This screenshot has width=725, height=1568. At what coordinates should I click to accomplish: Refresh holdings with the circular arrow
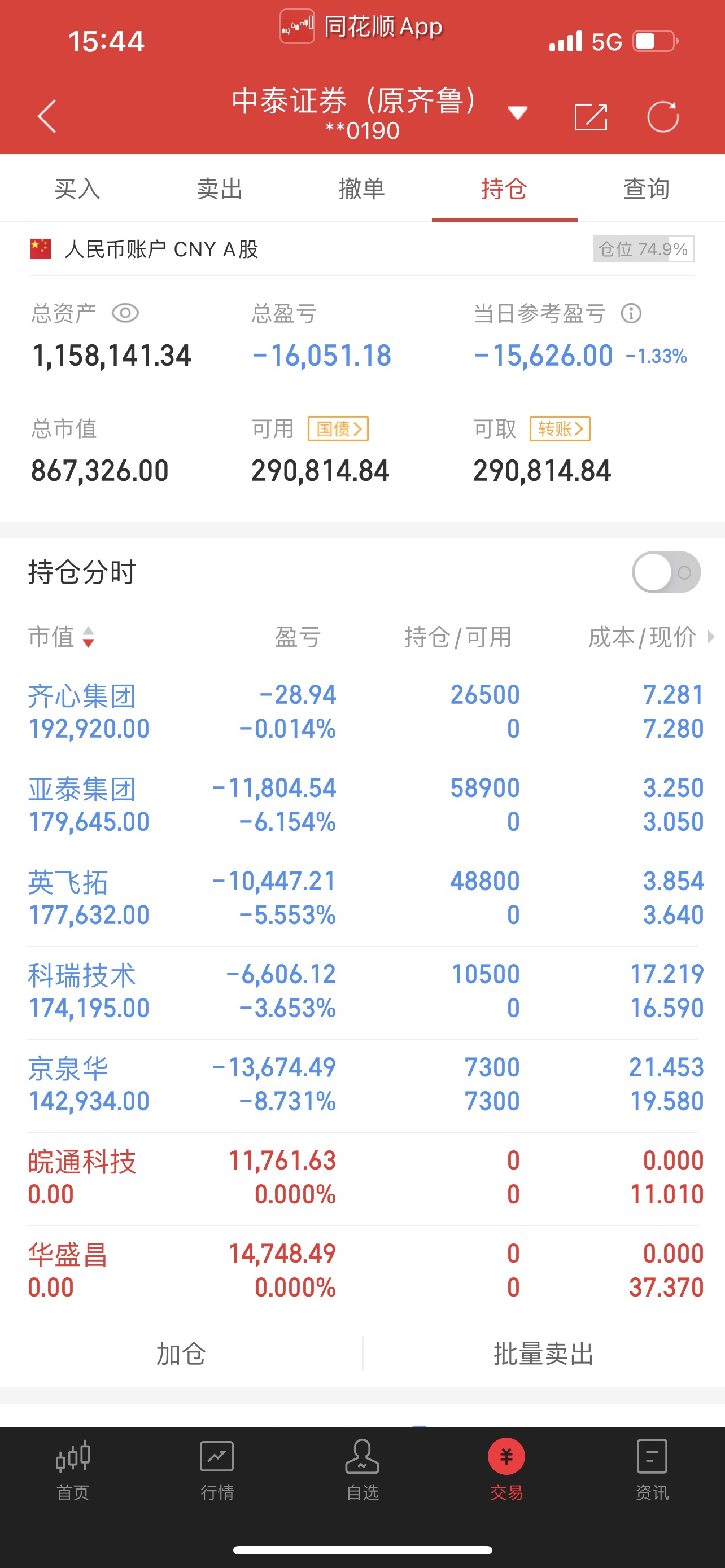(663, 116)
